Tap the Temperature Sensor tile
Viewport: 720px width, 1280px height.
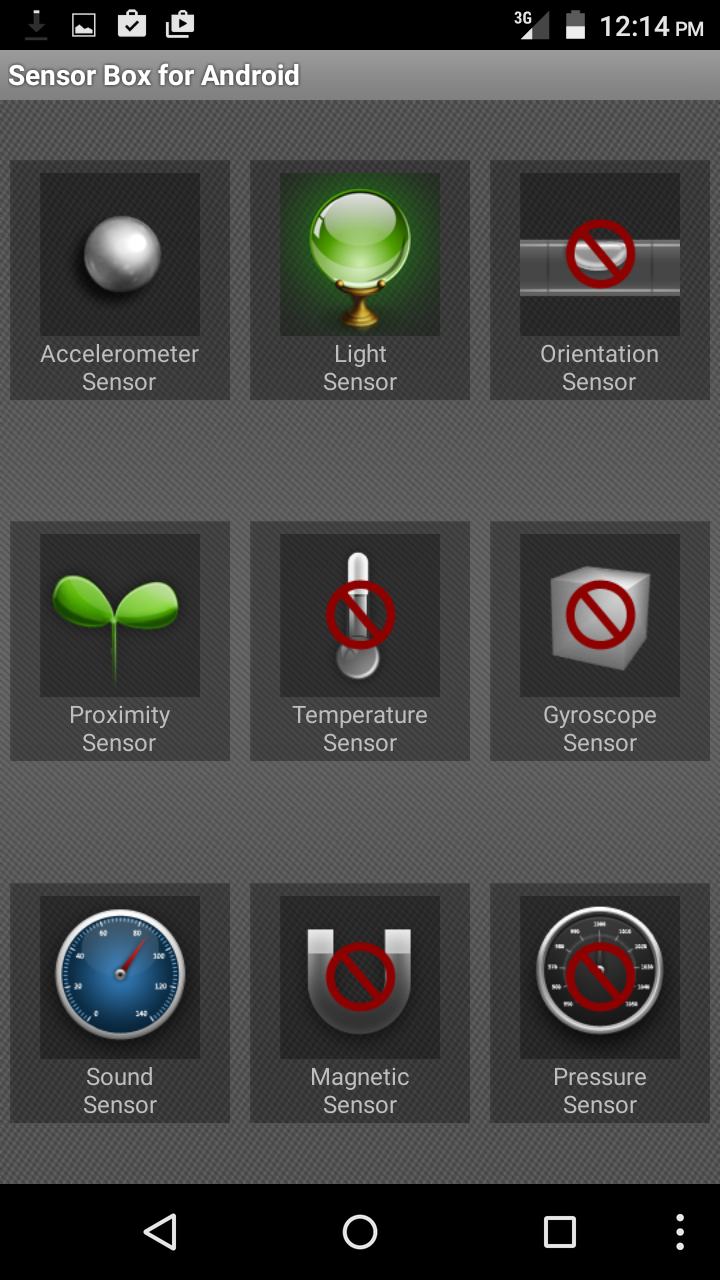[360, 640]
